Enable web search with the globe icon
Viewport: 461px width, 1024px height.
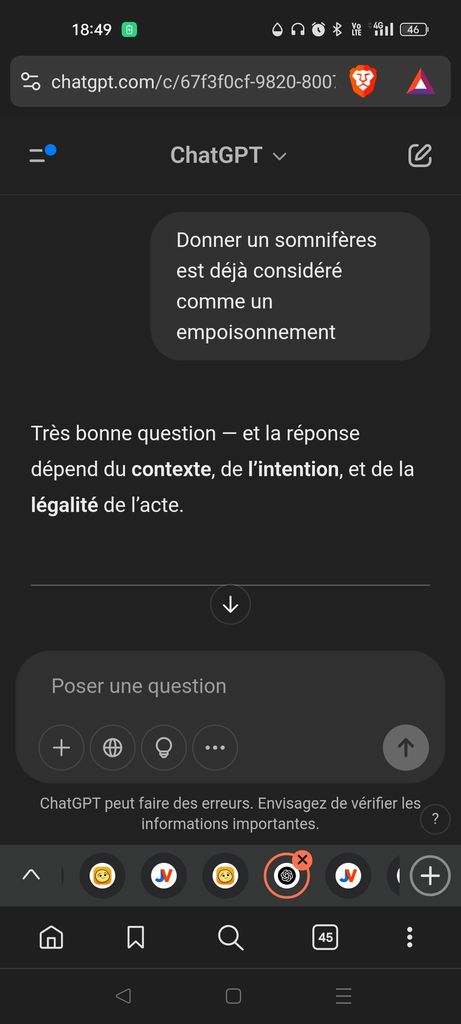(x=112, y=748)
